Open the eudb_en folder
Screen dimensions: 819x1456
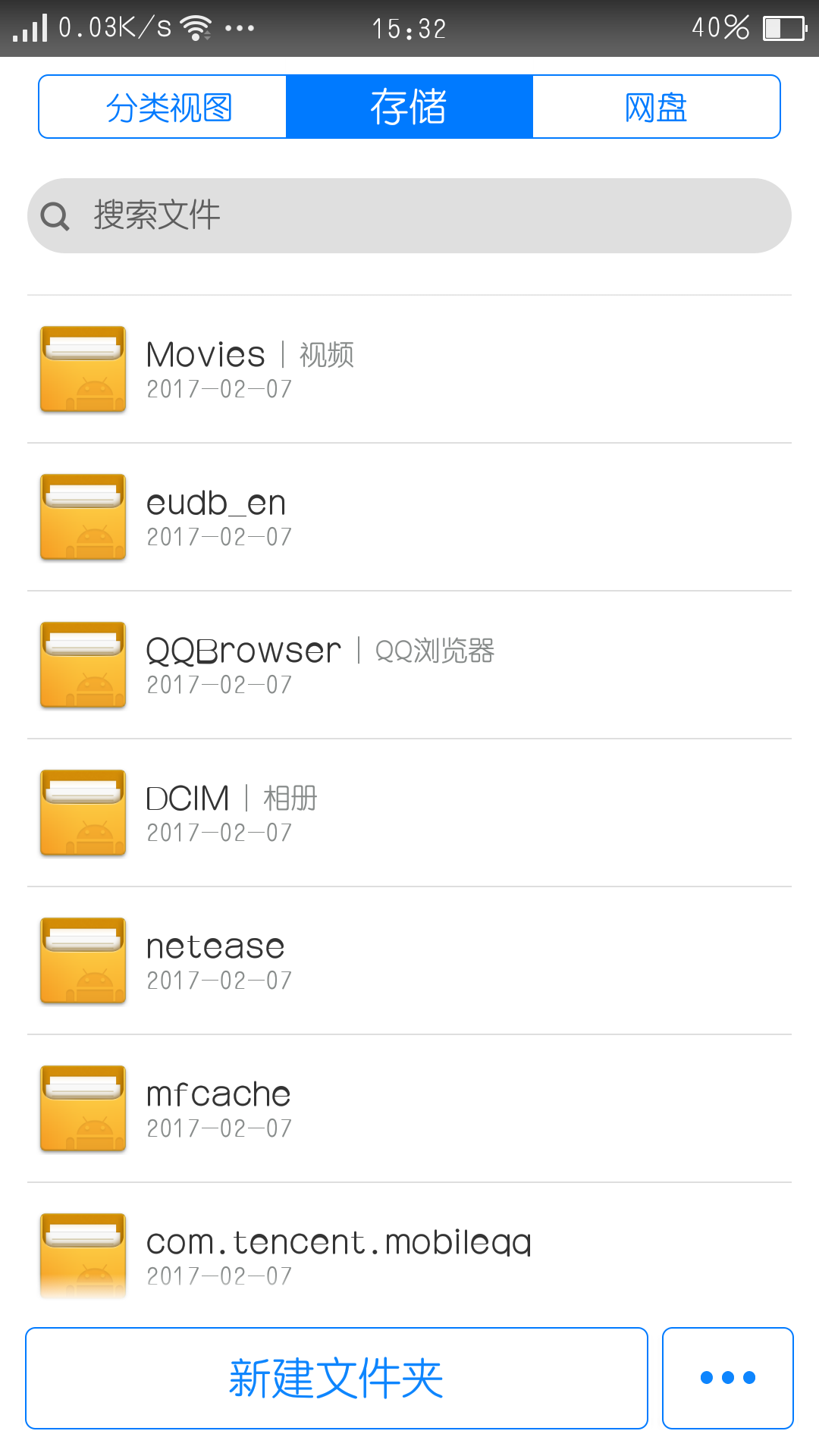tap(409, 517)
